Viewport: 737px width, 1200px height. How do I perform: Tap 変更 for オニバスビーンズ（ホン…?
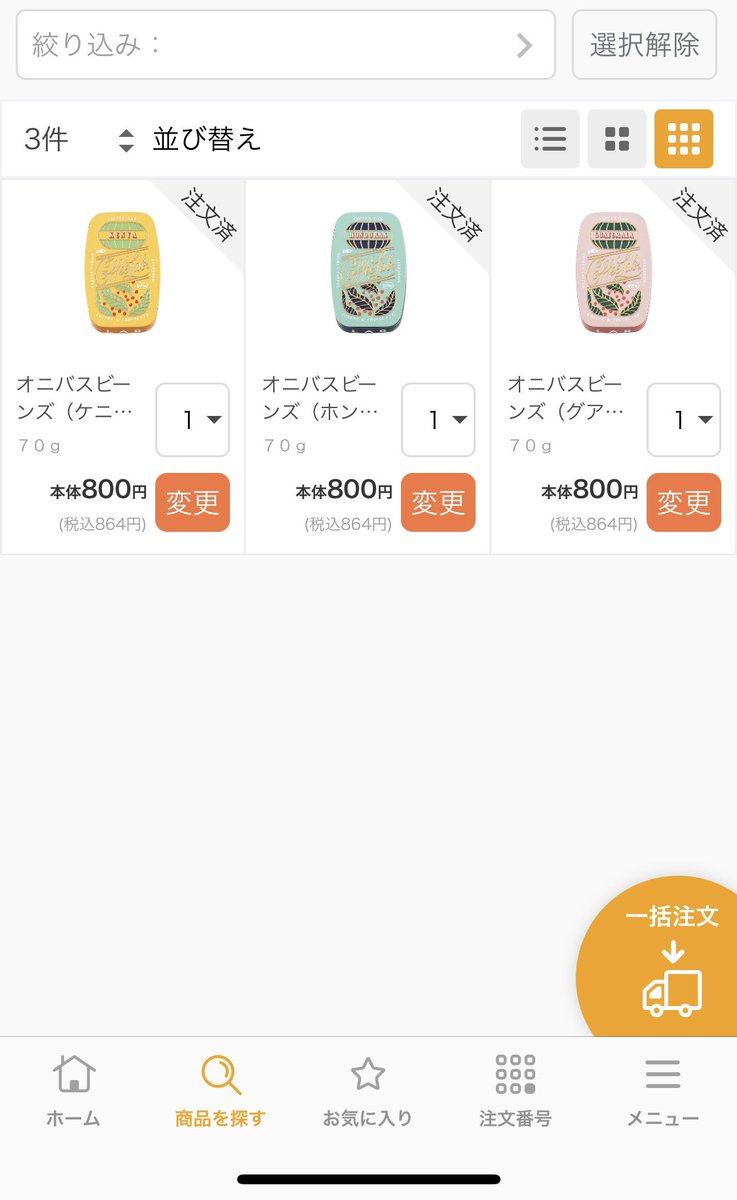tap(439, 502)
